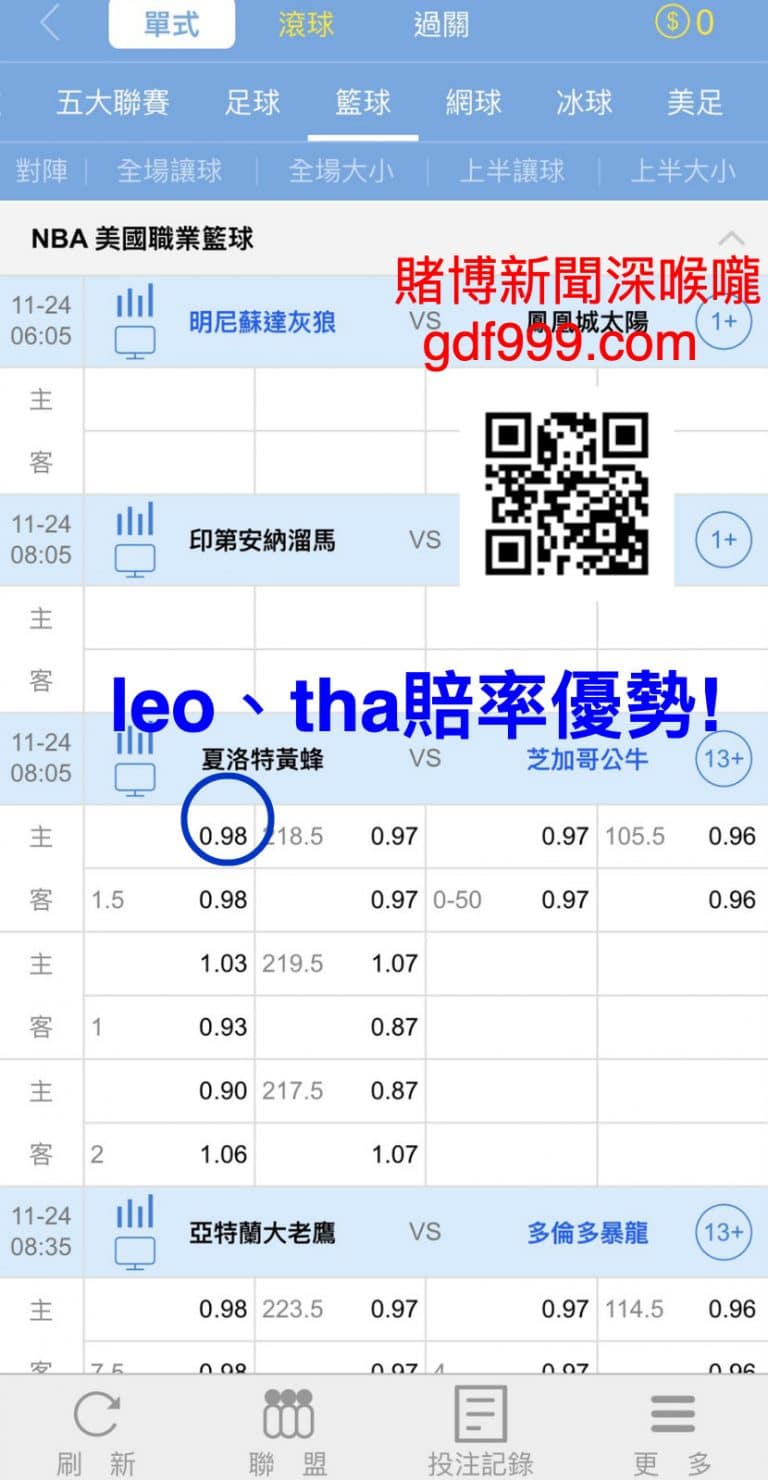The height and width of the screenshot is (1480, 768).
Task: Open the 1+ extra markets for 鳳凰城太陽 game
Action: coord(722,322)
